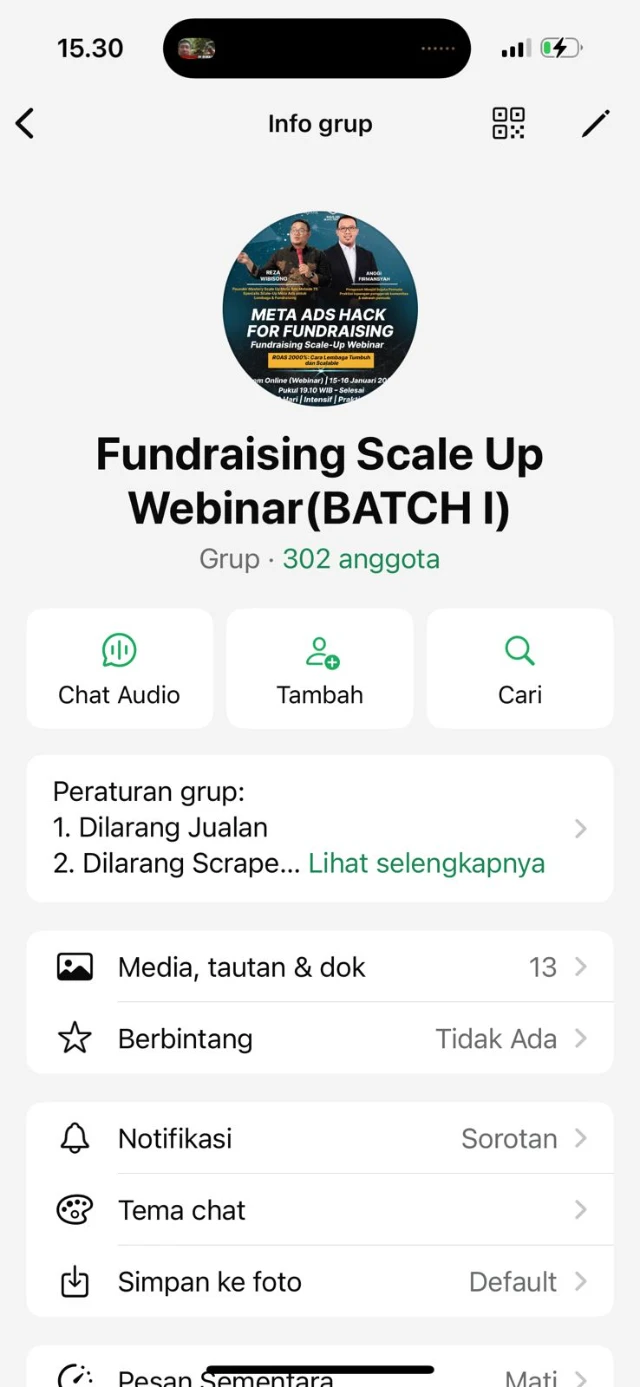
Task: Start a Chat Audio
Action: [x=119, y=669]
